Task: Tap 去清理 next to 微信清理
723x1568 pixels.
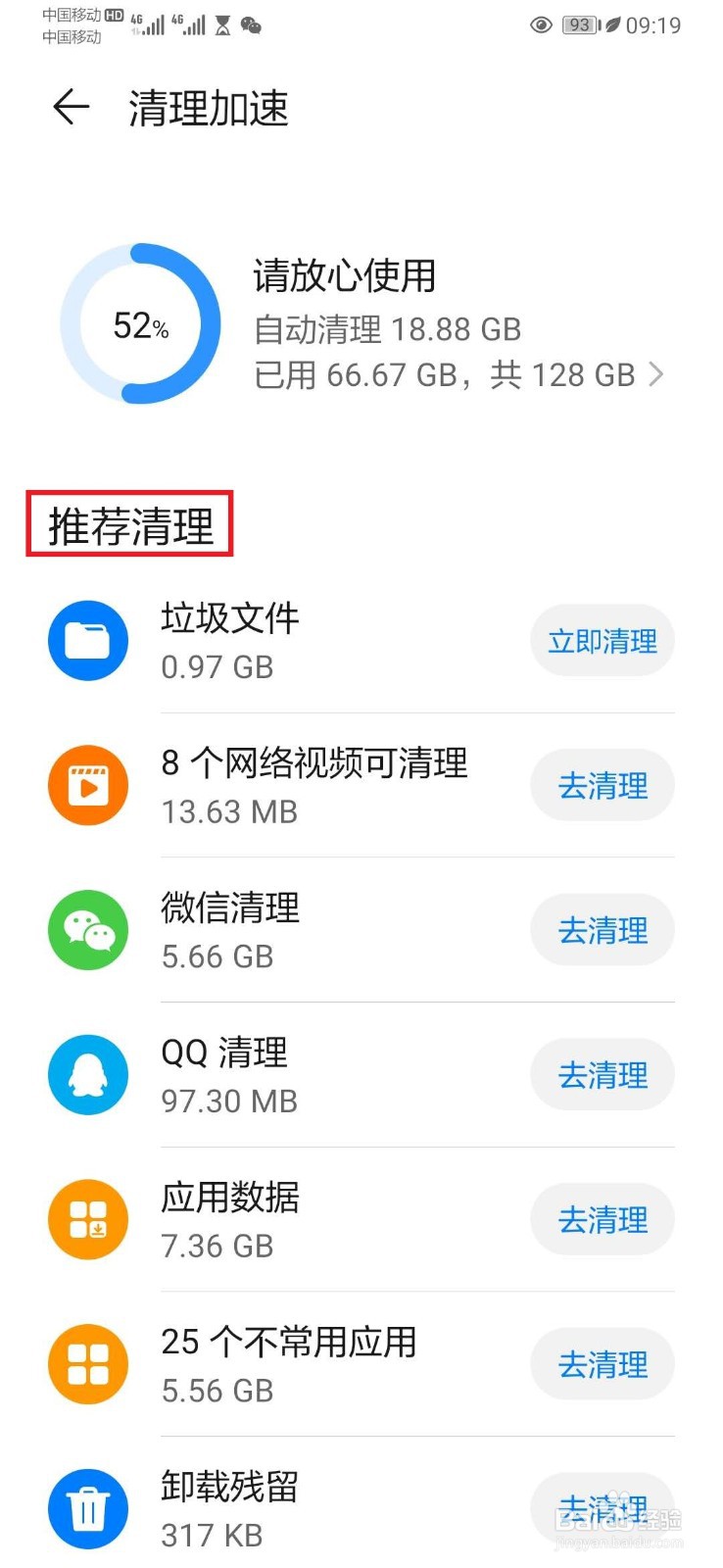Action: tap(602, 930)
